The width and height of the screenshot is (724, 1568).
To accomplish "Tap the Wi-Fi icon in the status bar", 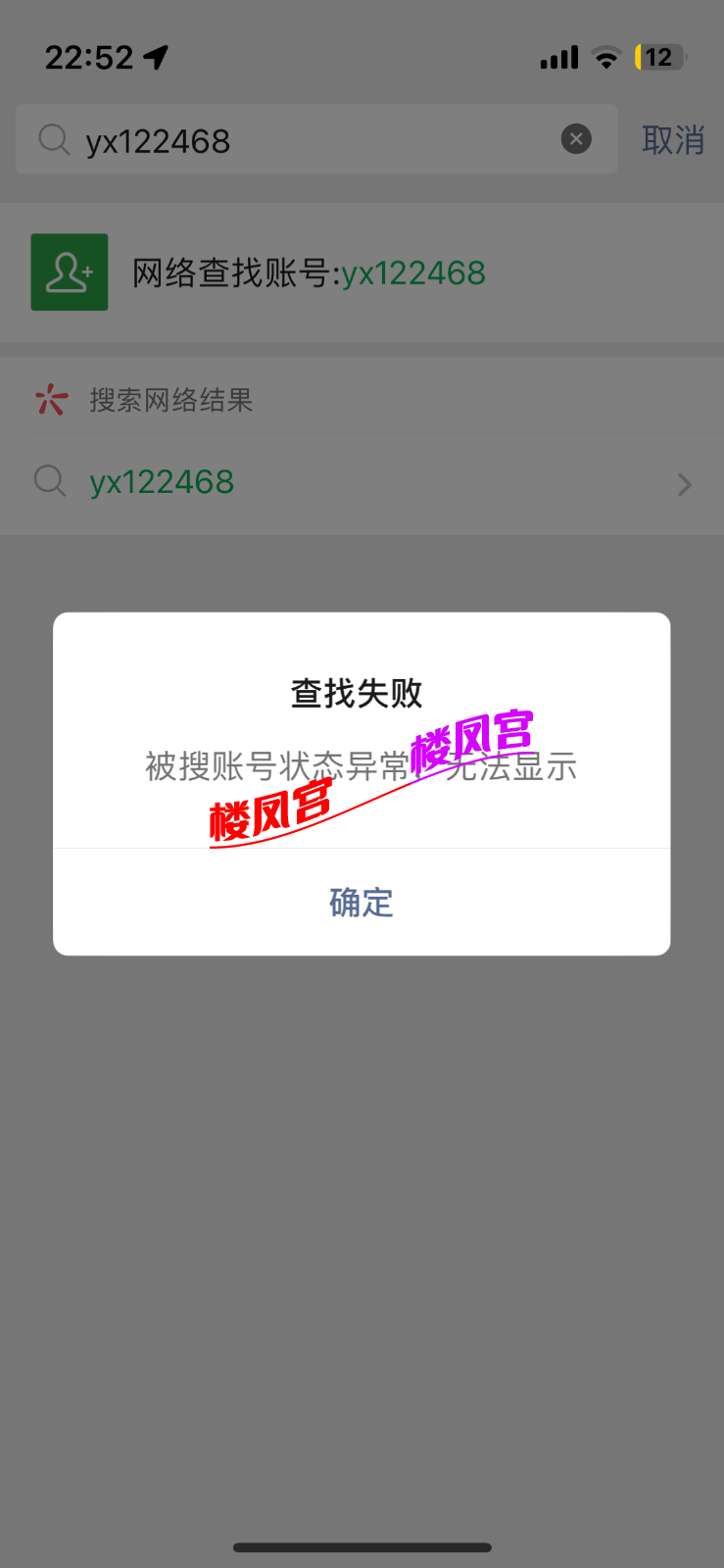I will pos(606,57).
